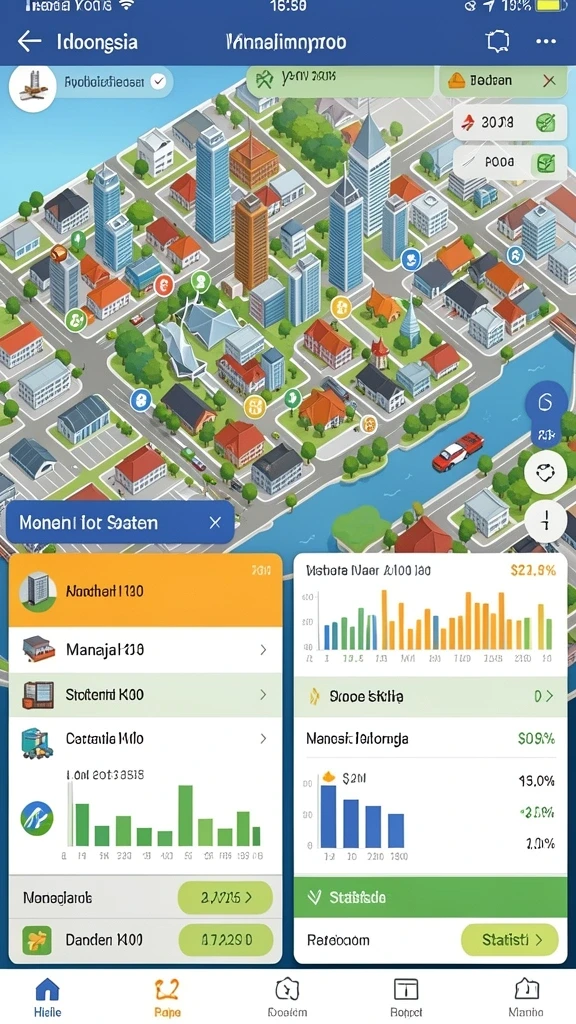Close the Monehl lot Soaten banner
Image resolution: width=576 pixels, height=1024 pixels.
coord(215,522)
